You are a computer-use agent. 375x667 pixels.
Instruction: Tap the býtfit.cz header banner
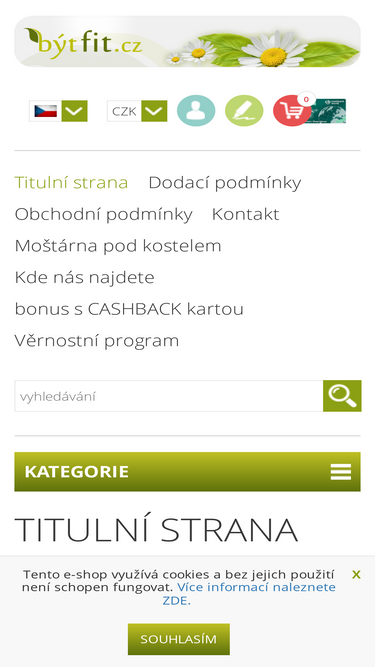(188, 41)
